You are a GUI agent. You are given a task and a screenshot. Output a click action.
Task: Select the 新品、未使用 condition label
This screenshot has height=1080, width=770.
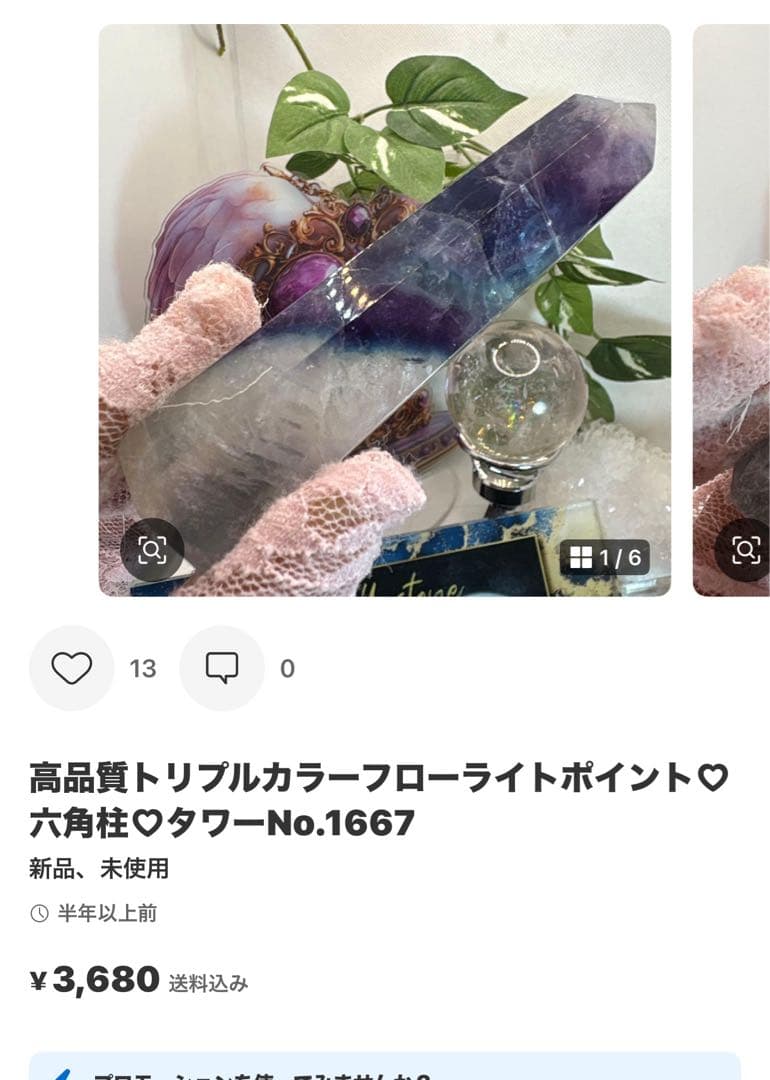99,869
